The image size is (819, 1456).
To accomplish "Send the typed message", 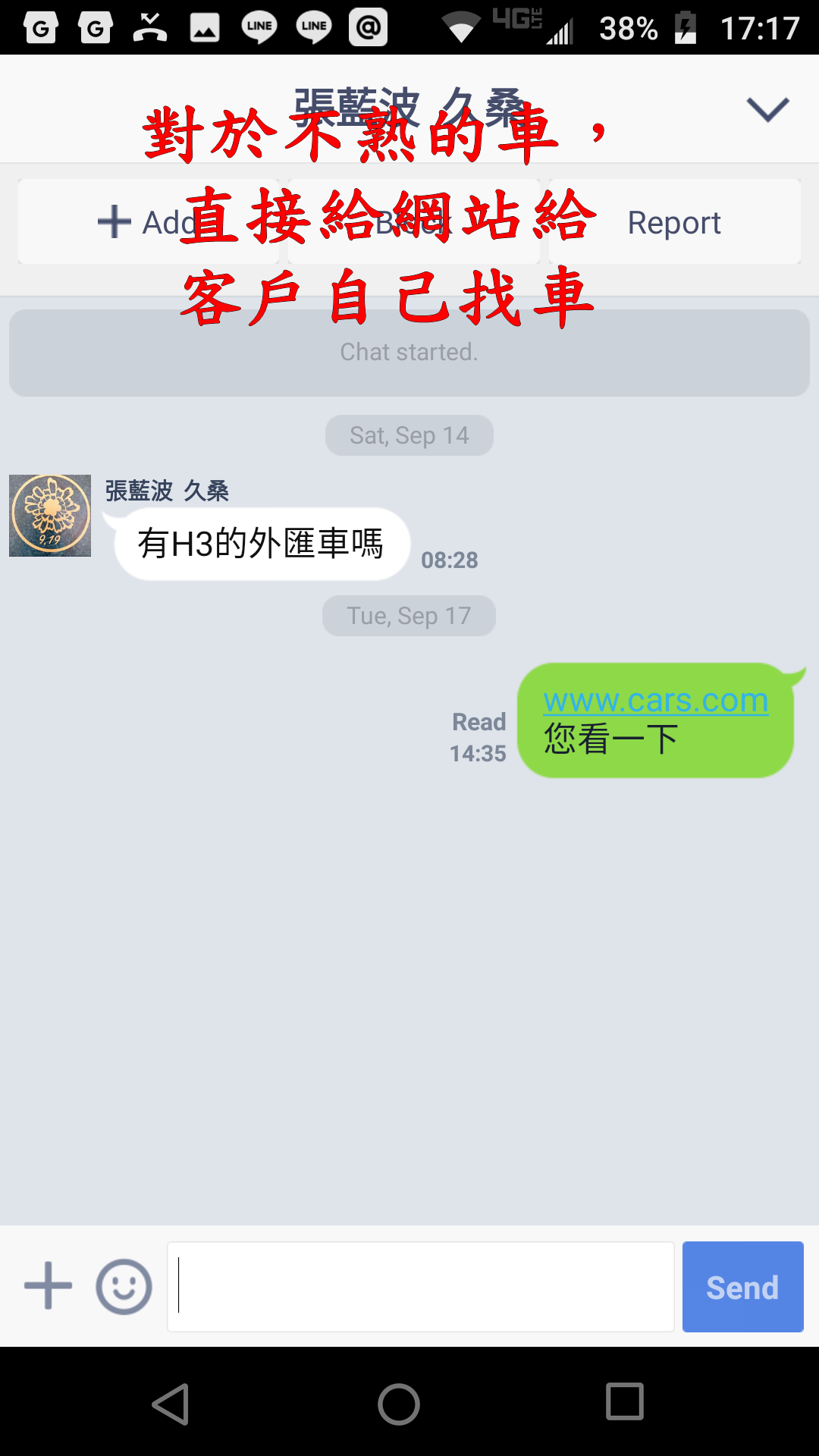I will [742, 1286].
